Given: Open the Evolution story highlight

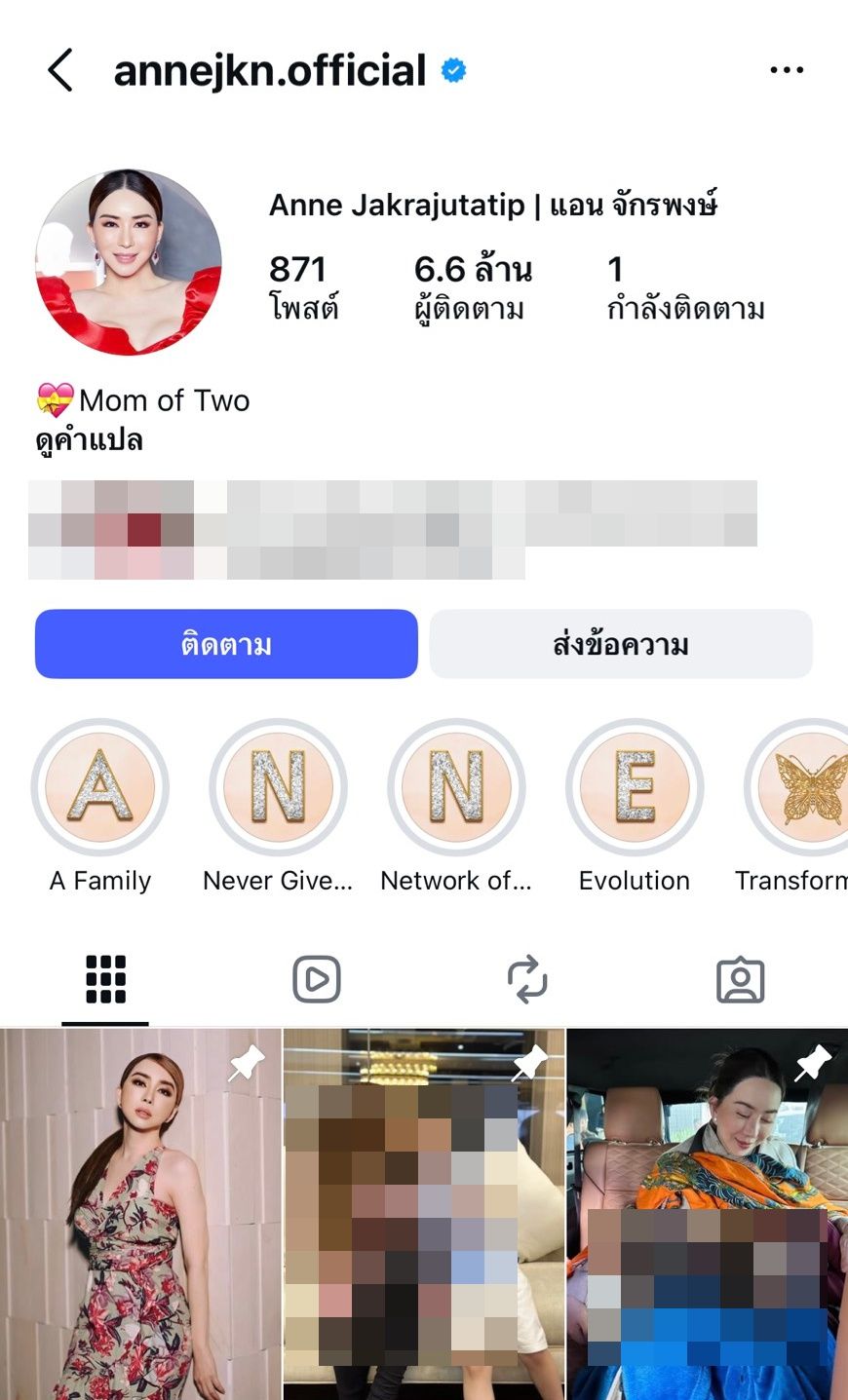Looking at the screenshot, I should (x=635, y=787).
